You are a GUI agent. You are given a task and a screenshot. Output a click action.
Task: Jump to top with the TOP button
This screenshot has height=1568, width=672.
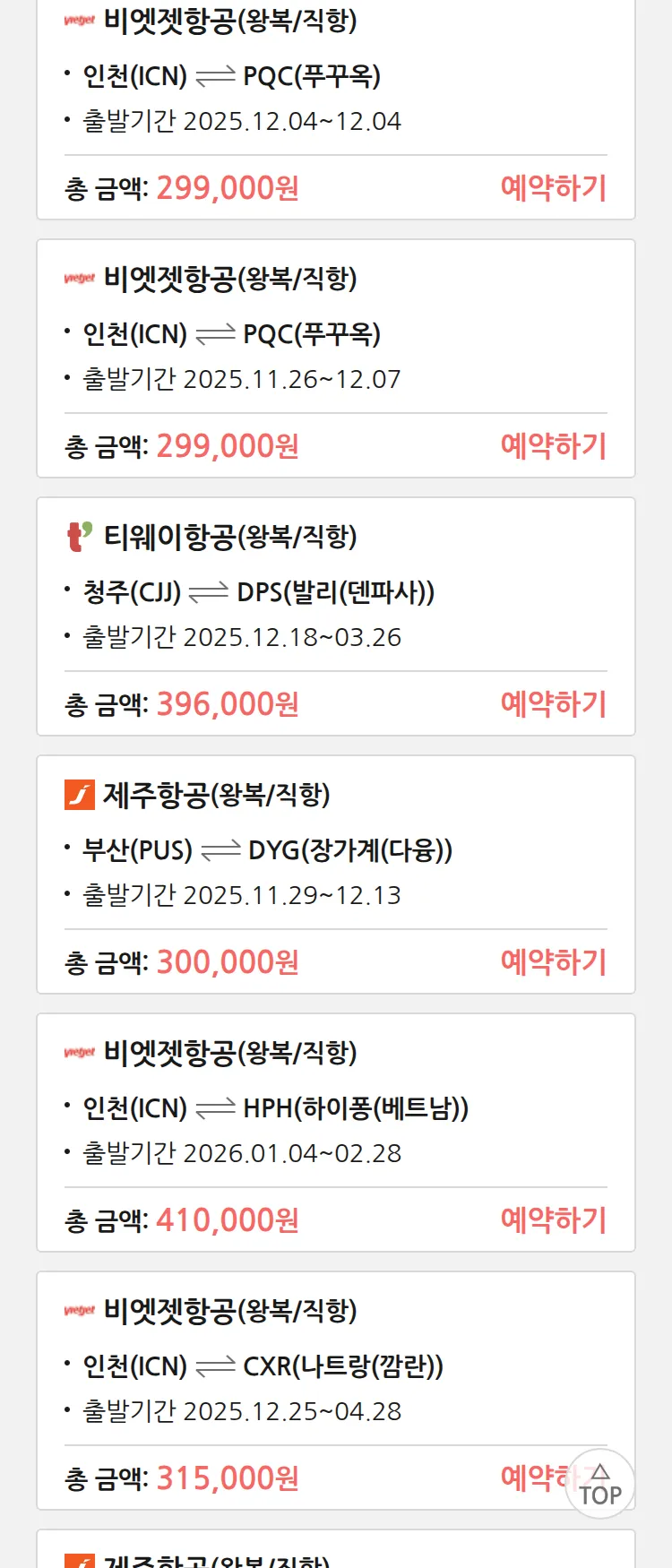[600, 1485]
